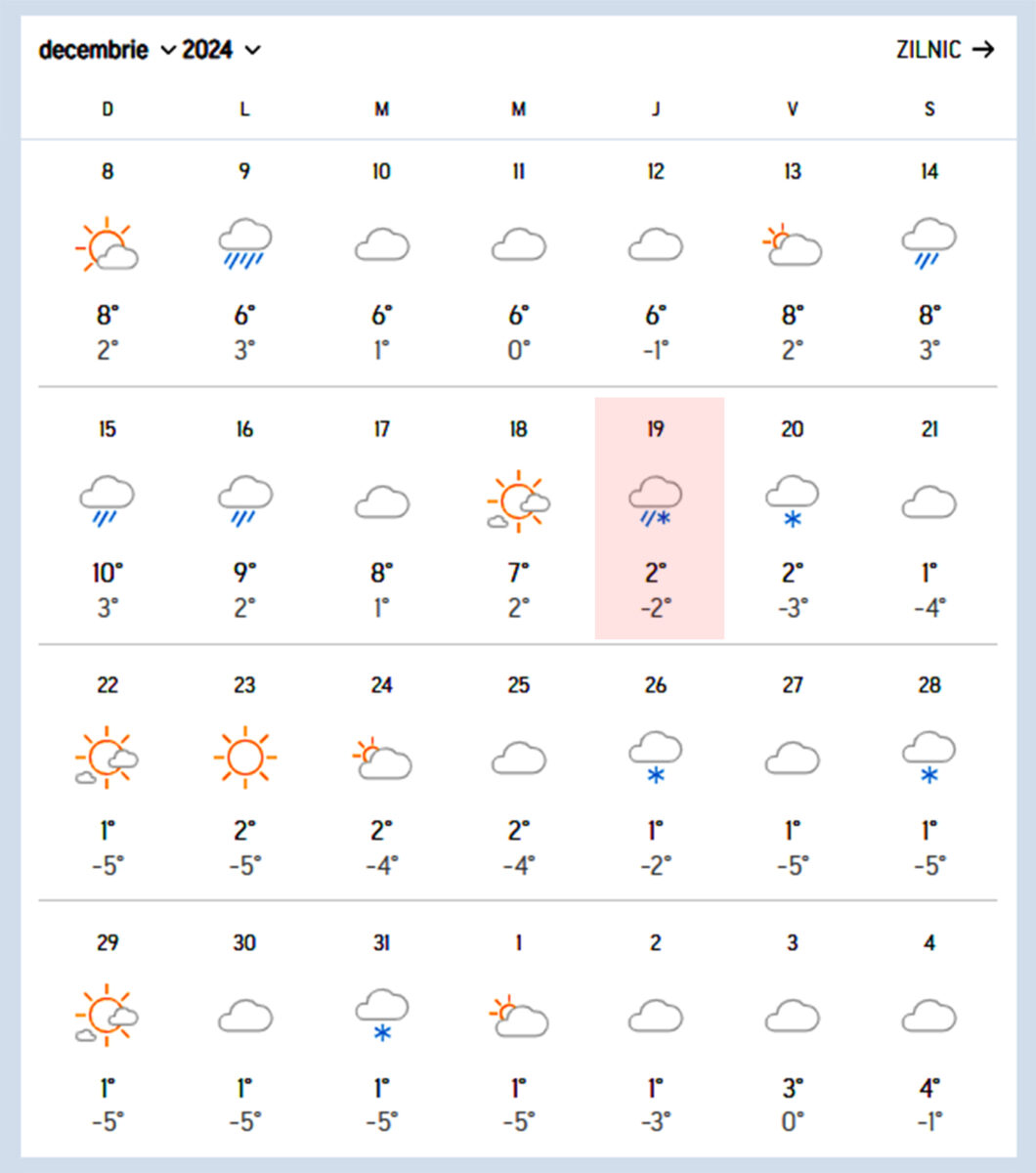Click the date number 25 in the calendar
This screenshot has height=1173, width=1036.
(518, 685)
